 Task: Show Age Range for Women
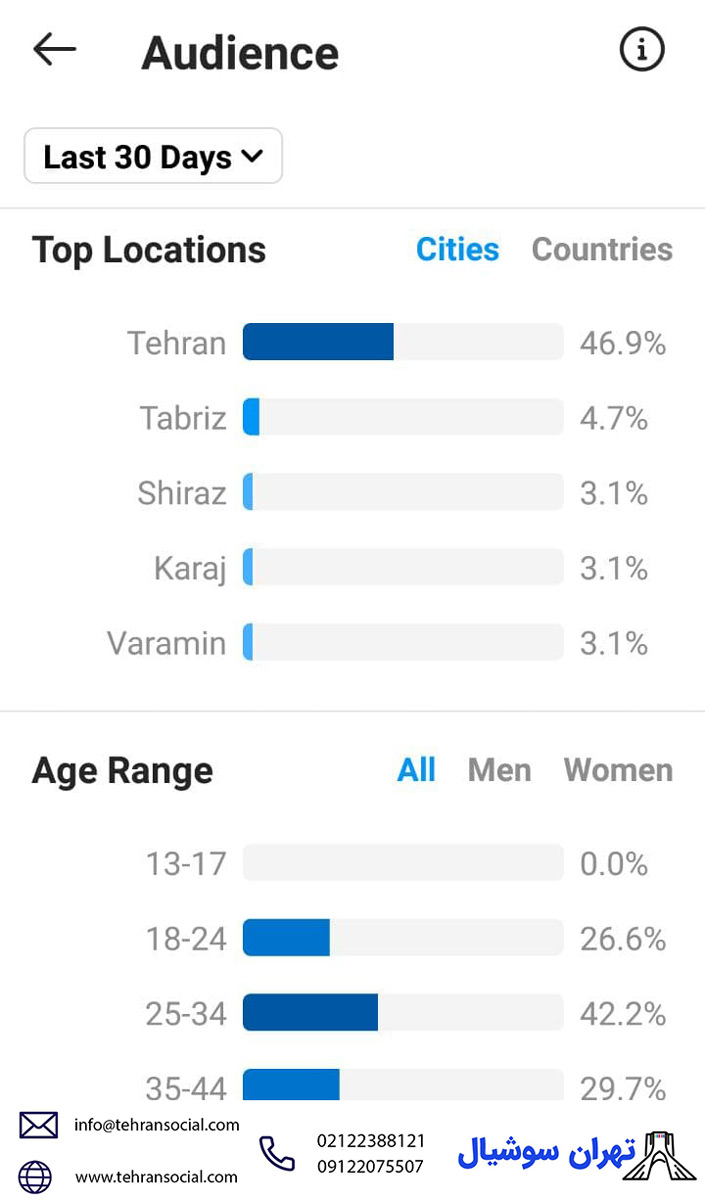(618, 770)
